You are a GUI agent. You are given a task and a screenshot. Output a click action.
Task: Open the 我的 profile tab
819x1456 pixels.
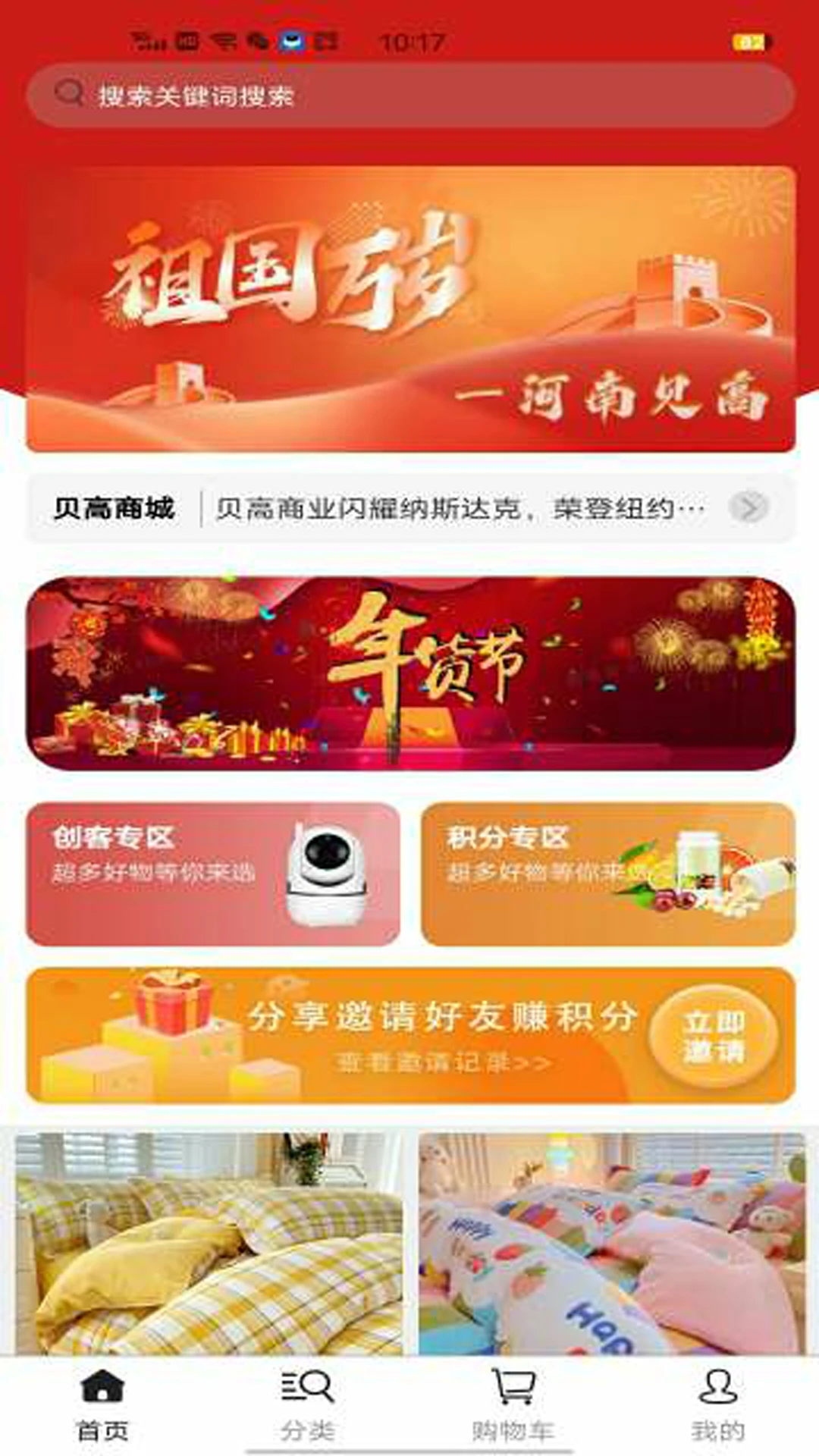point(717,1405)
